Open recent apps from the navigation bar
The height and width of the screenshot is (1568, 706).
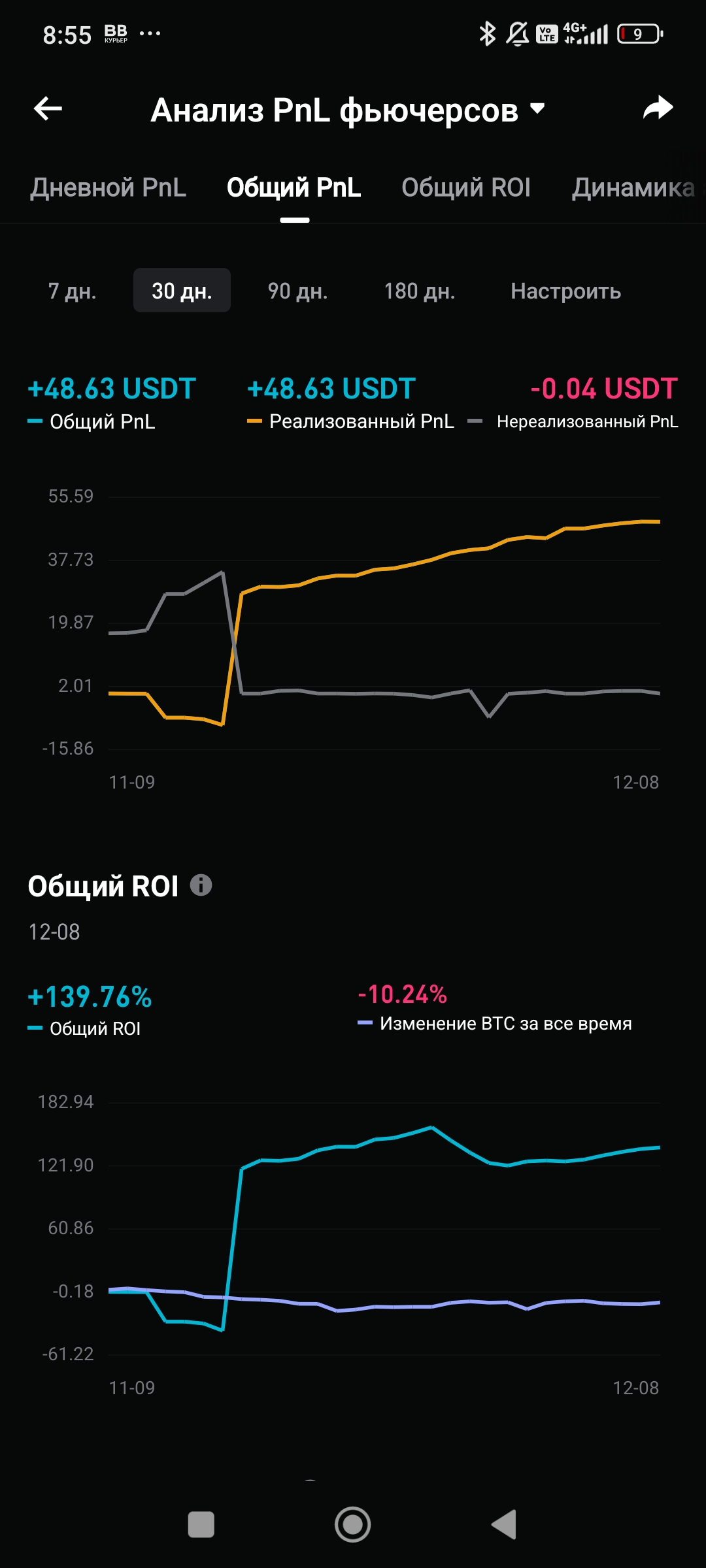coord(201,1525)
